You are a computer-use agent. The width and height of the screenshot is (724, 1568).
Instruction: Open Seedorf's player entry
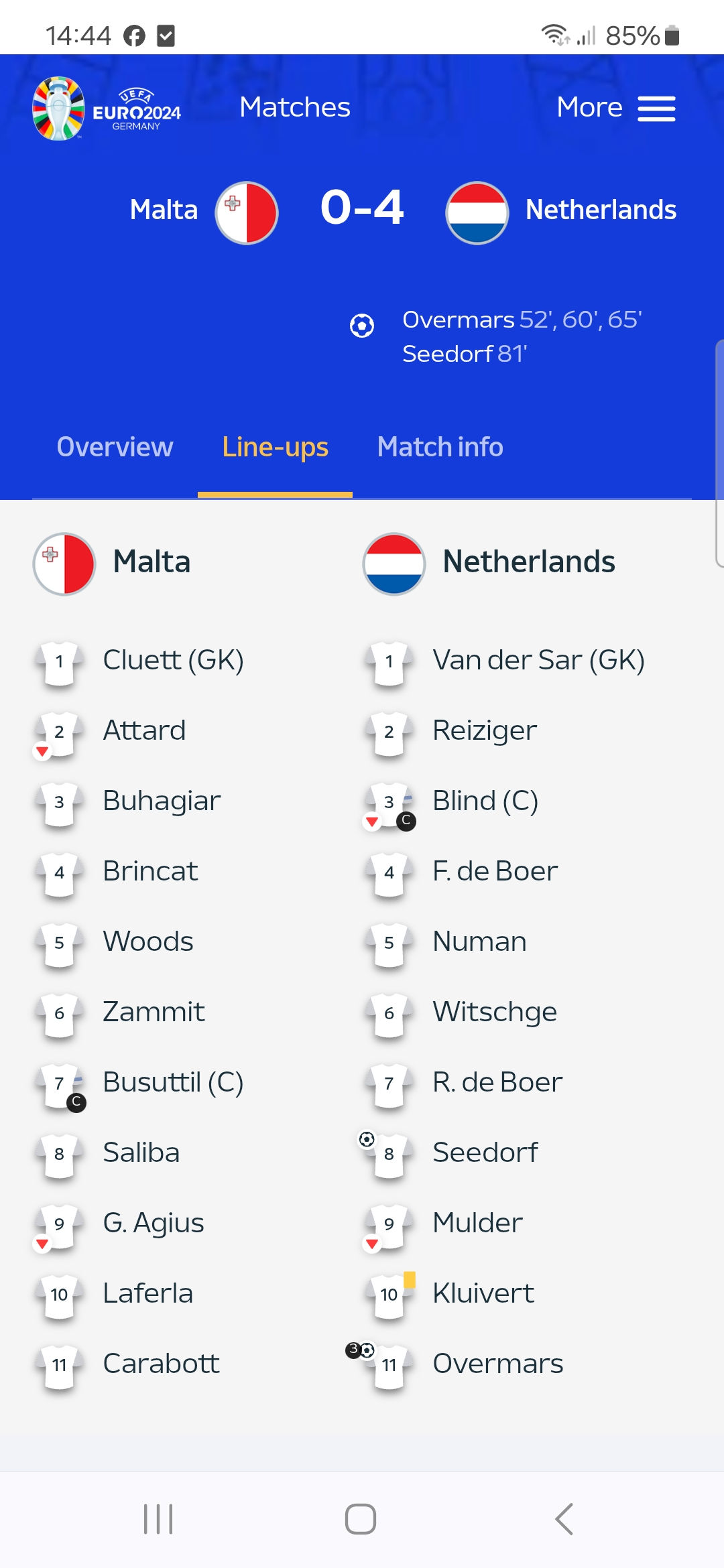point(451,1153)
